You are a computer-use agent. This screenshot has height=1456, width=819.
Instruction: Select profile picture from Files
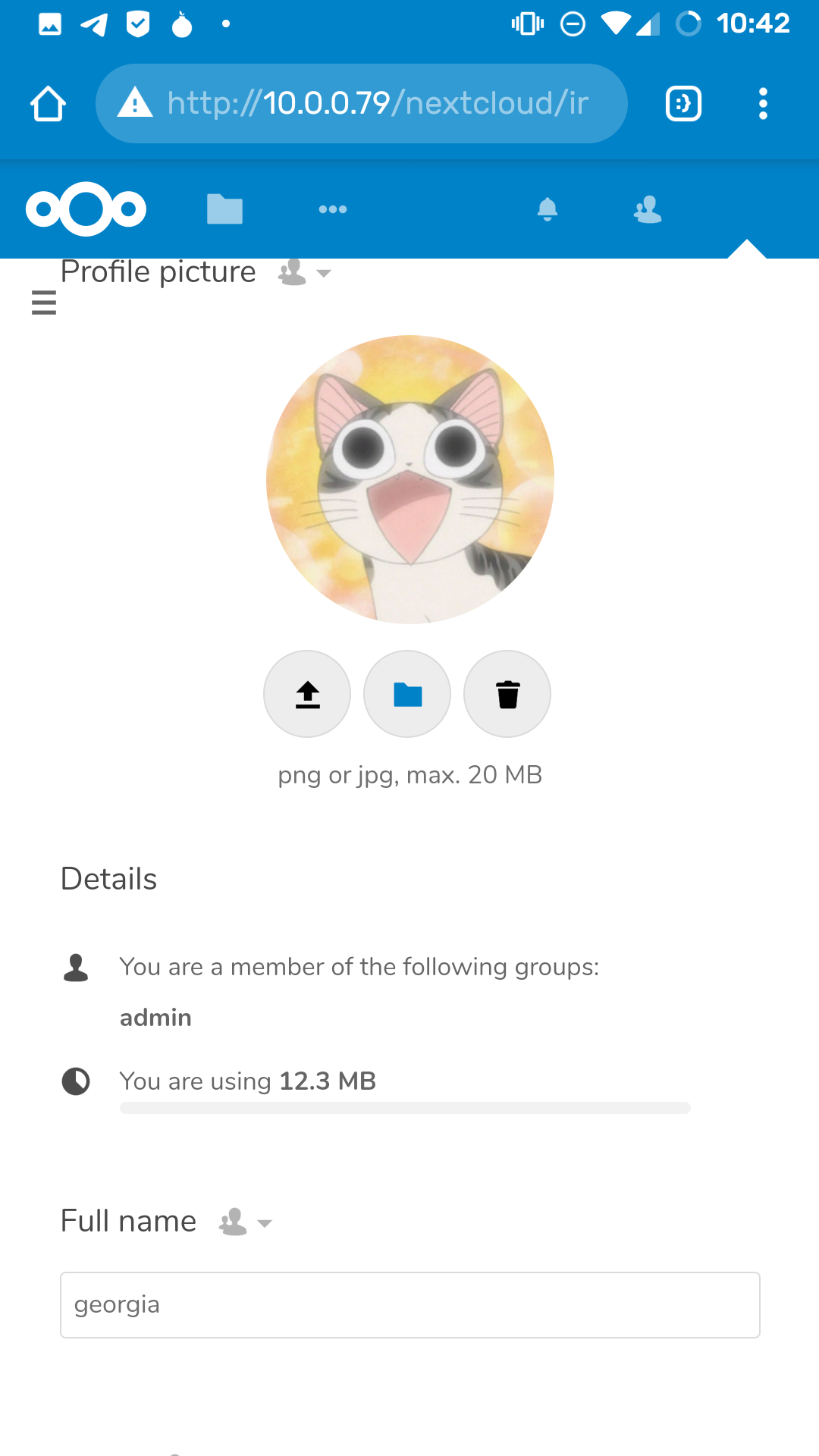pyautogui.click(x=407, y=694)
